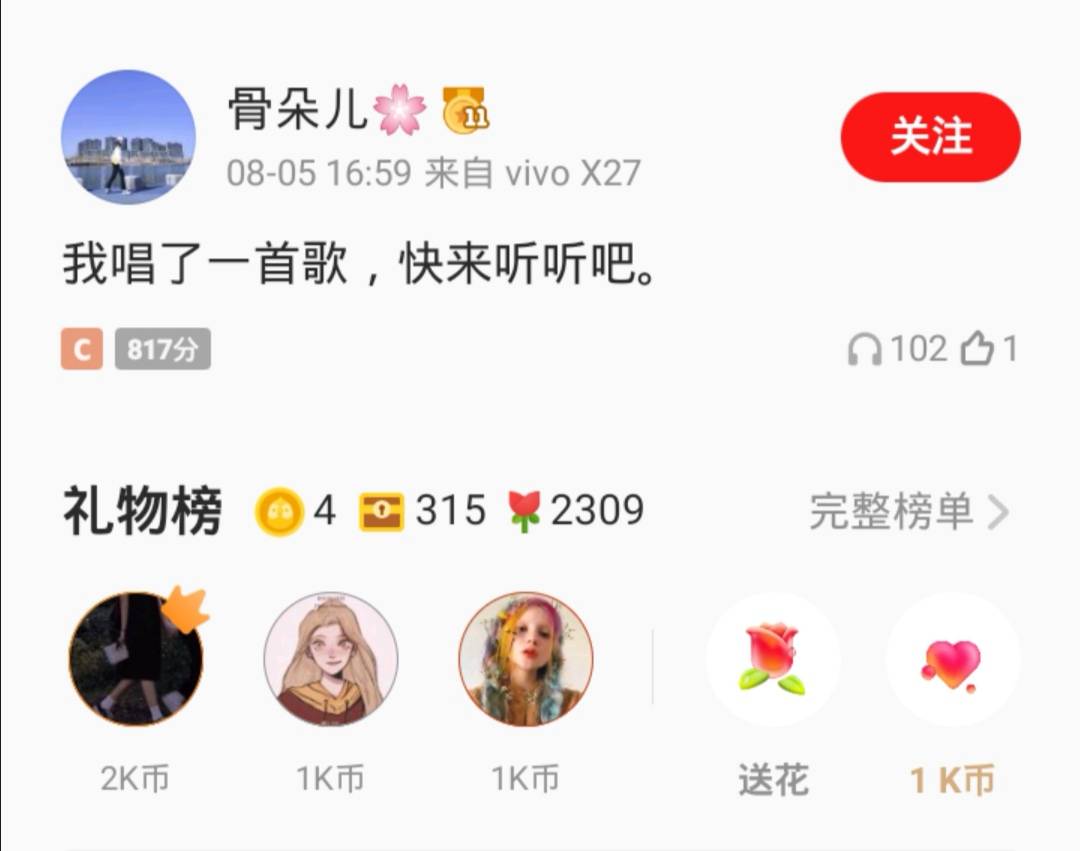This screenshot has height=851, width=1080.
Task: Follow 骨朵儿 with the 关注 button
Action: coord(930,137)
